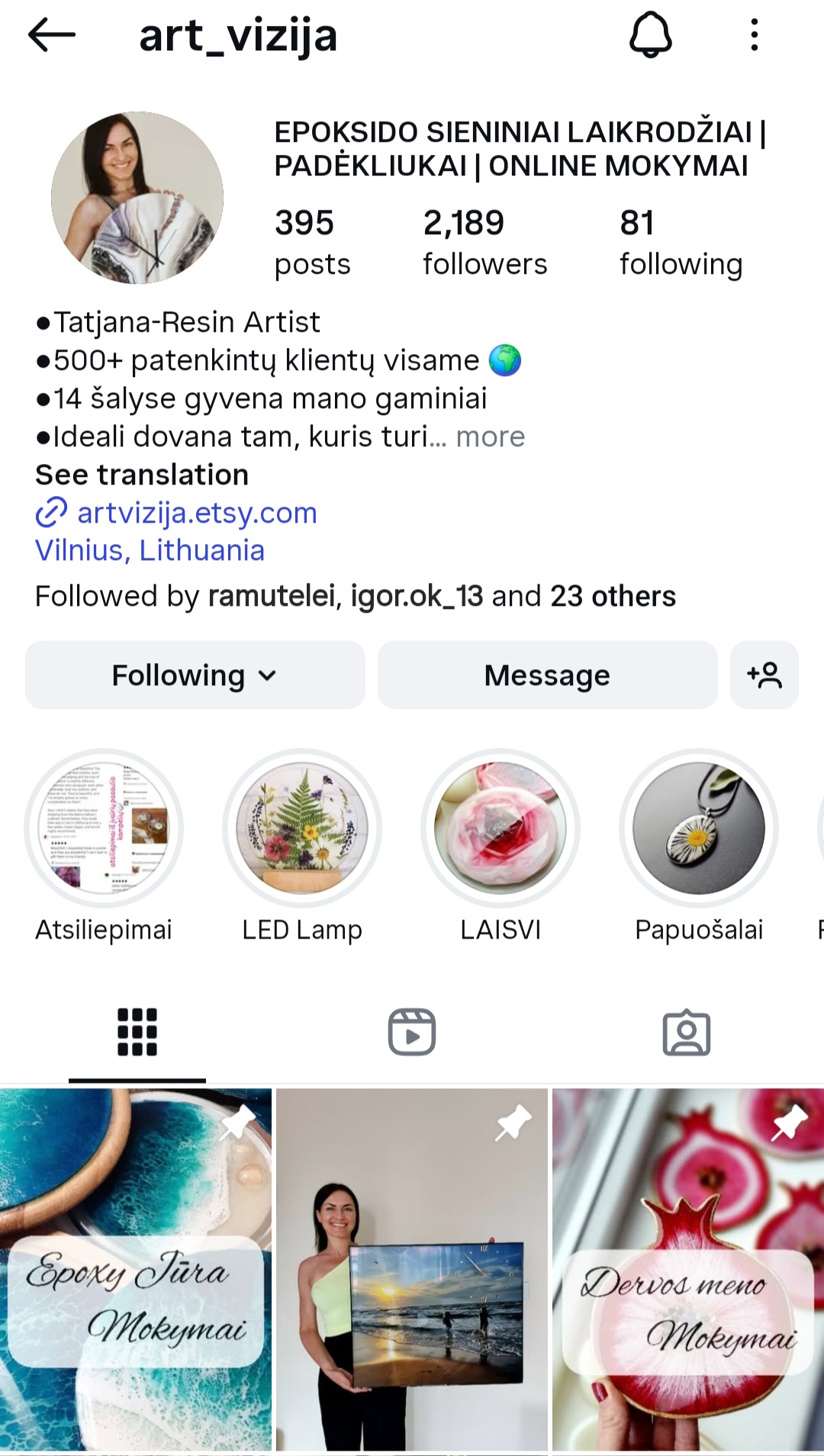
Task: View the LAISVI story highlight
Action: coord(501,829)
